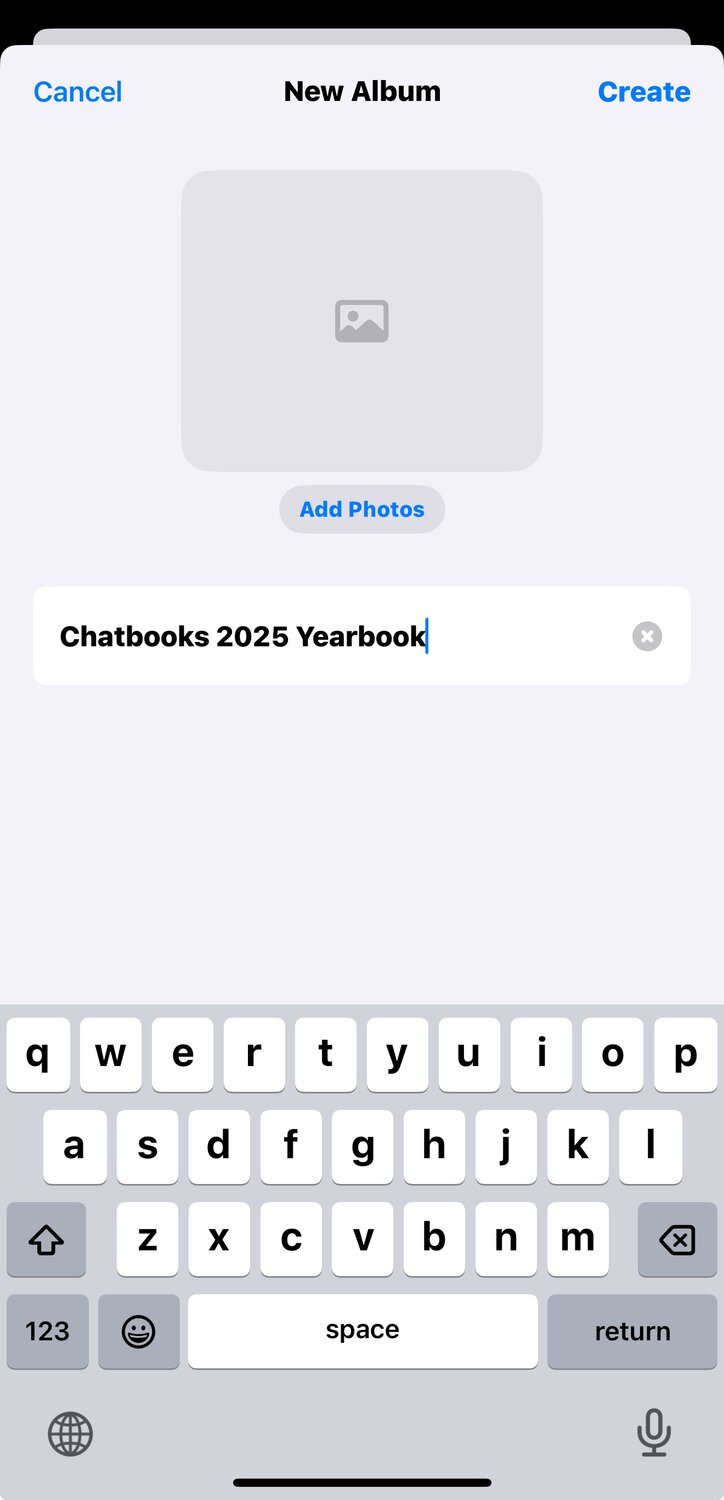Viewport: 724px width, 1500px height.
Task: Tap the shift key
Action: (46, 1240)
